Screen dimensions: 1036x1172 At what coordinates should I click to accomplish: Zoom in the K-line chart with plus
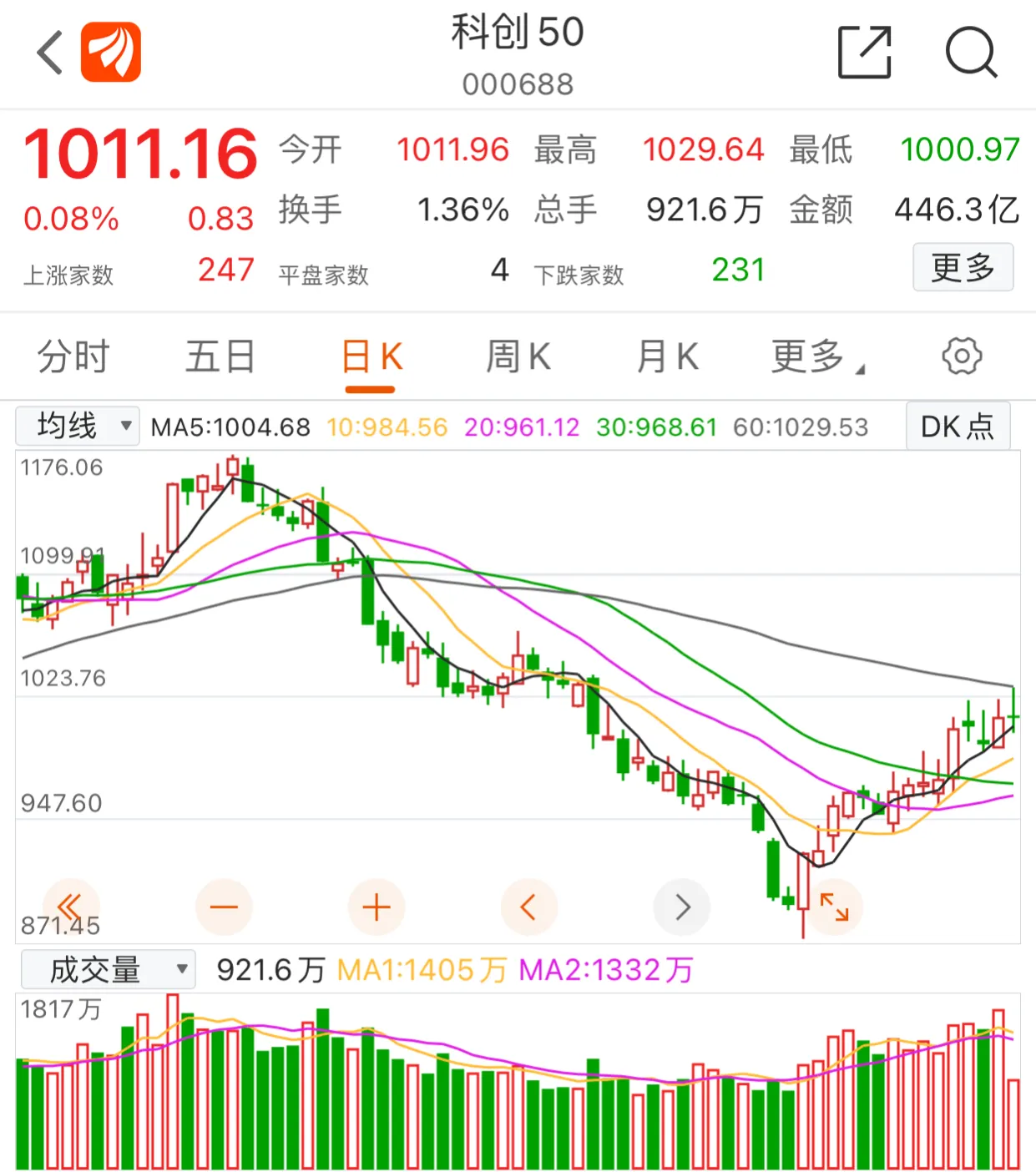pyautogui.click(x=376, y=907)
